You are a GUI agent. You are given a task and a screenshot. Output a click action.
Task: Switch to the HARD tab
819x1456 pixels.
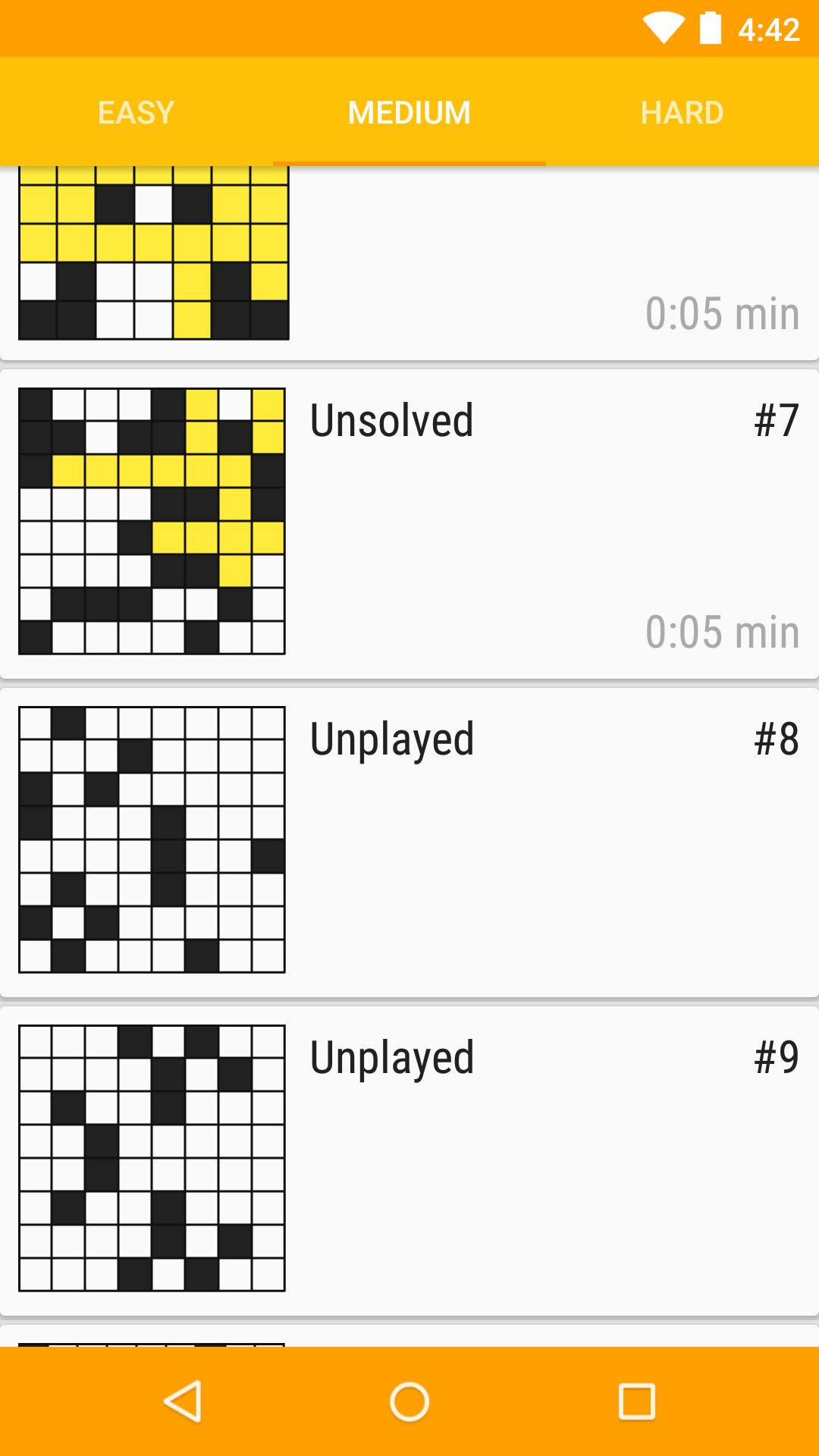click(682, 112)
